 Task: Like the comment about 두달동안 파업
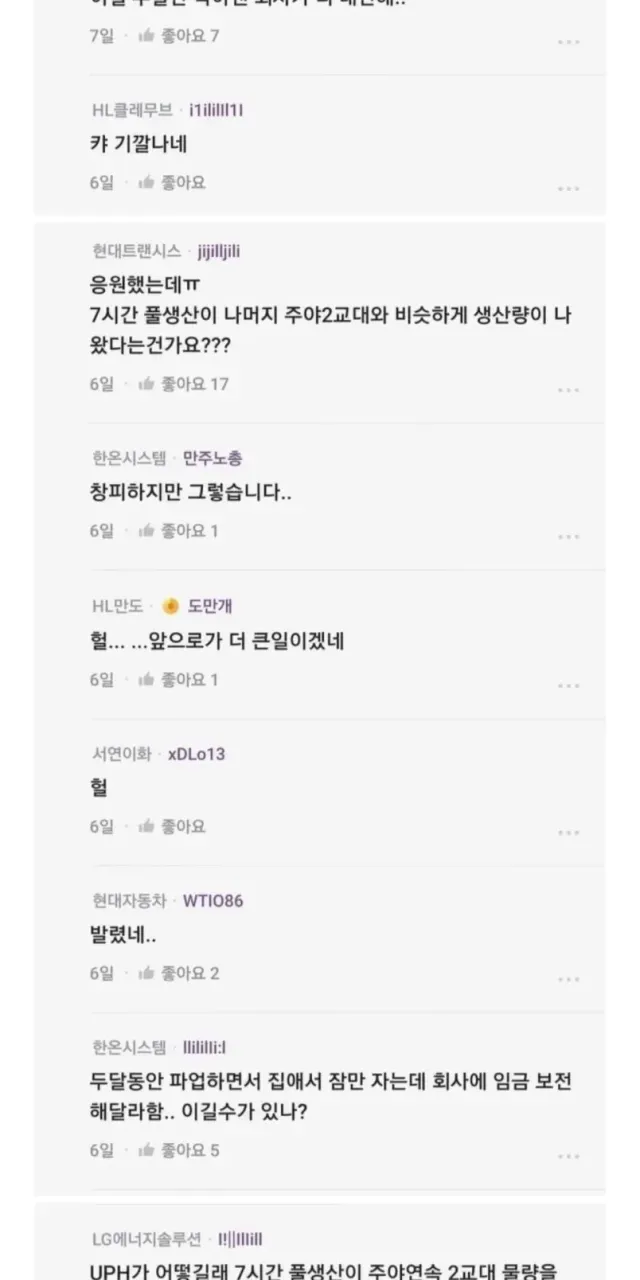tap(147, 1150)
